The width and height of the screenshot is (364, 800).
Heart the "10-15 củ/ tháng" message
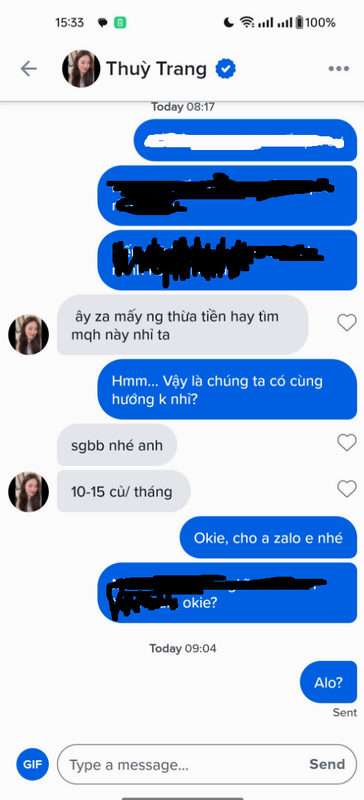[x=347, y=489]
